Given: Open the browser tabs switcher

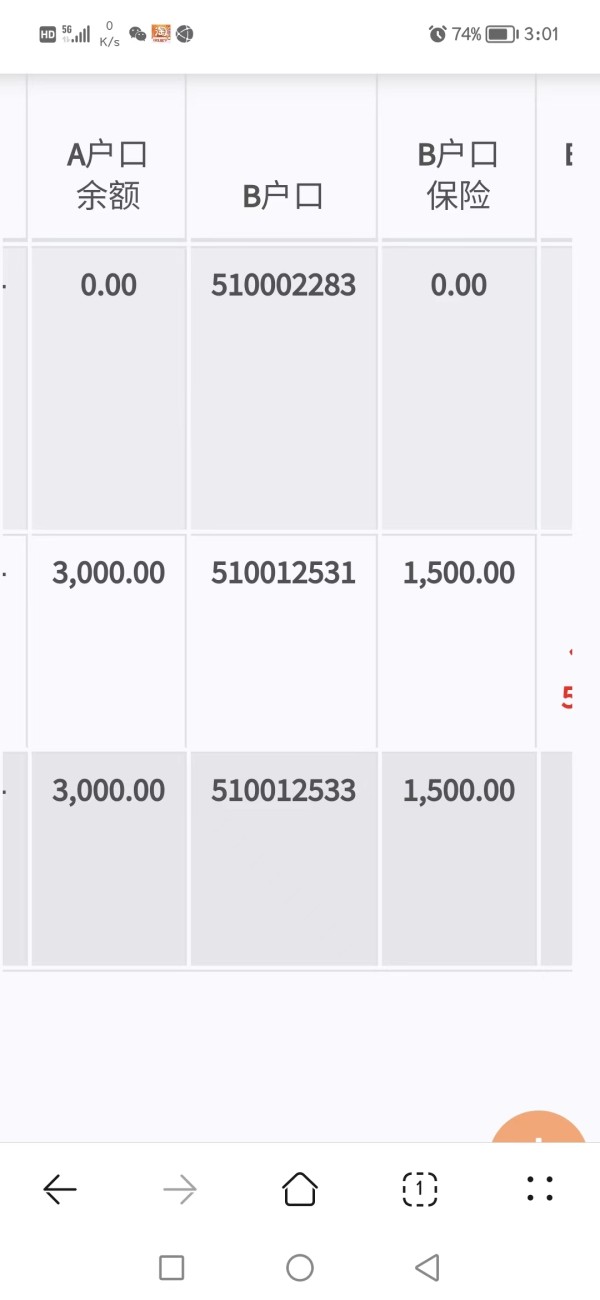Looking at the screenshot, I should tap(420, 1188).
